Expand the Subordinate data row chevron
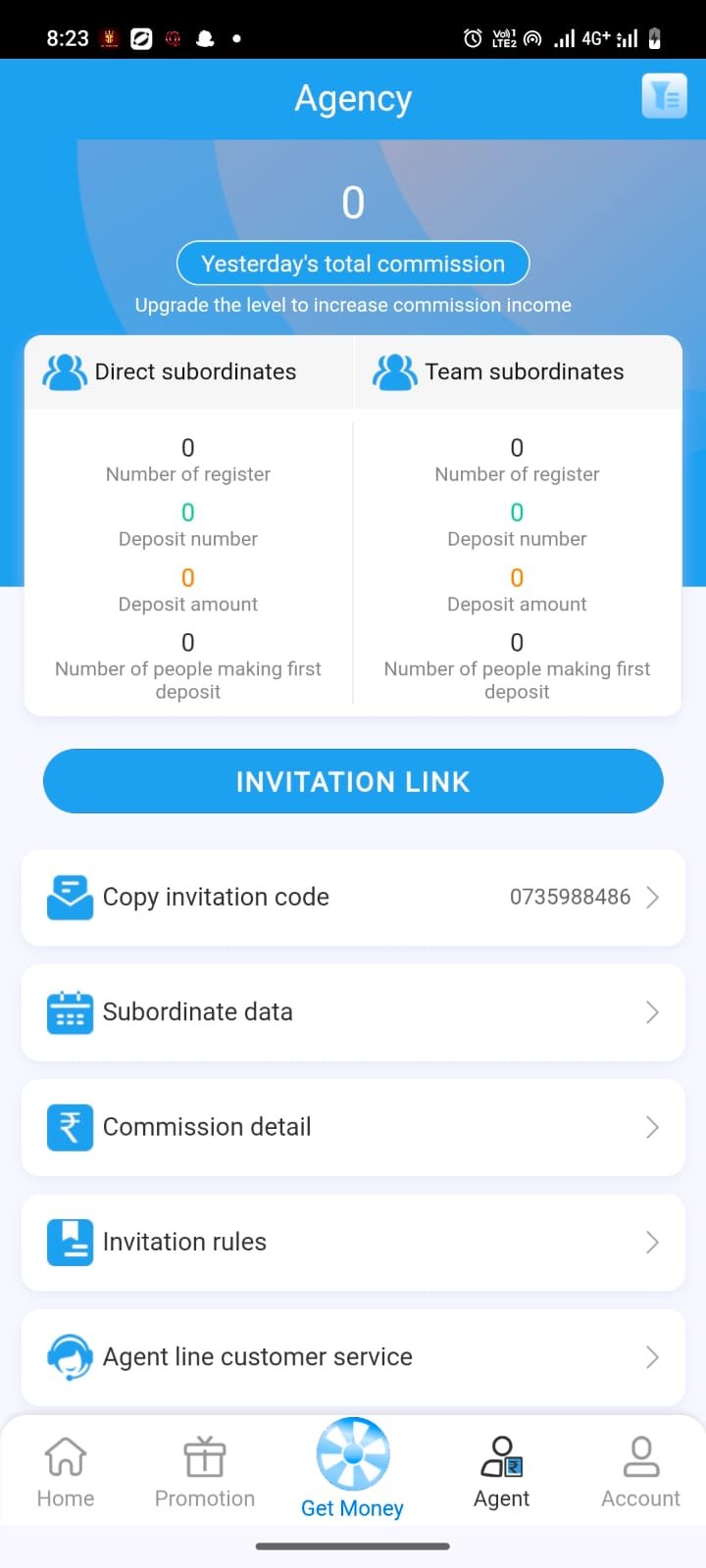 651,1011
